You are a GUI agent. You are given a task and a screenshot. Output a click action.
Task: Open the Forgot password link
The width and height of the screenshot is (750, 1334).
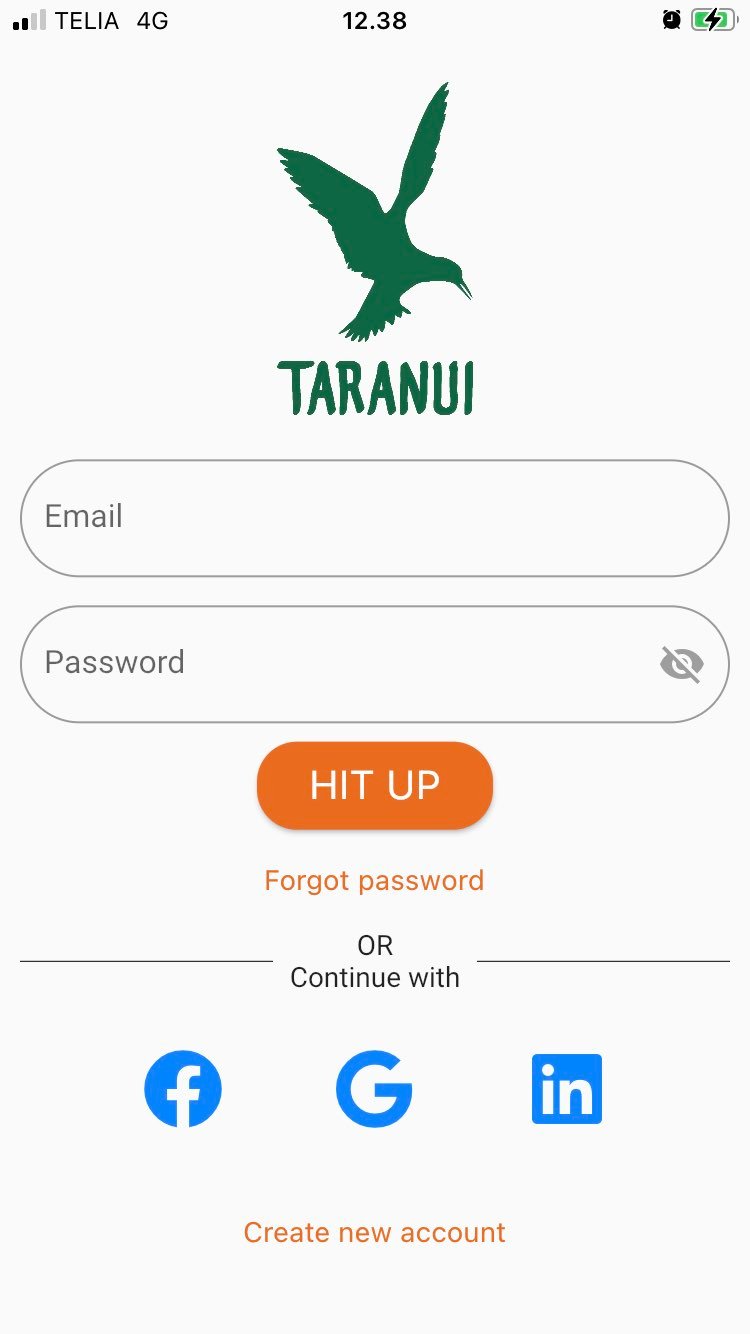374,881
